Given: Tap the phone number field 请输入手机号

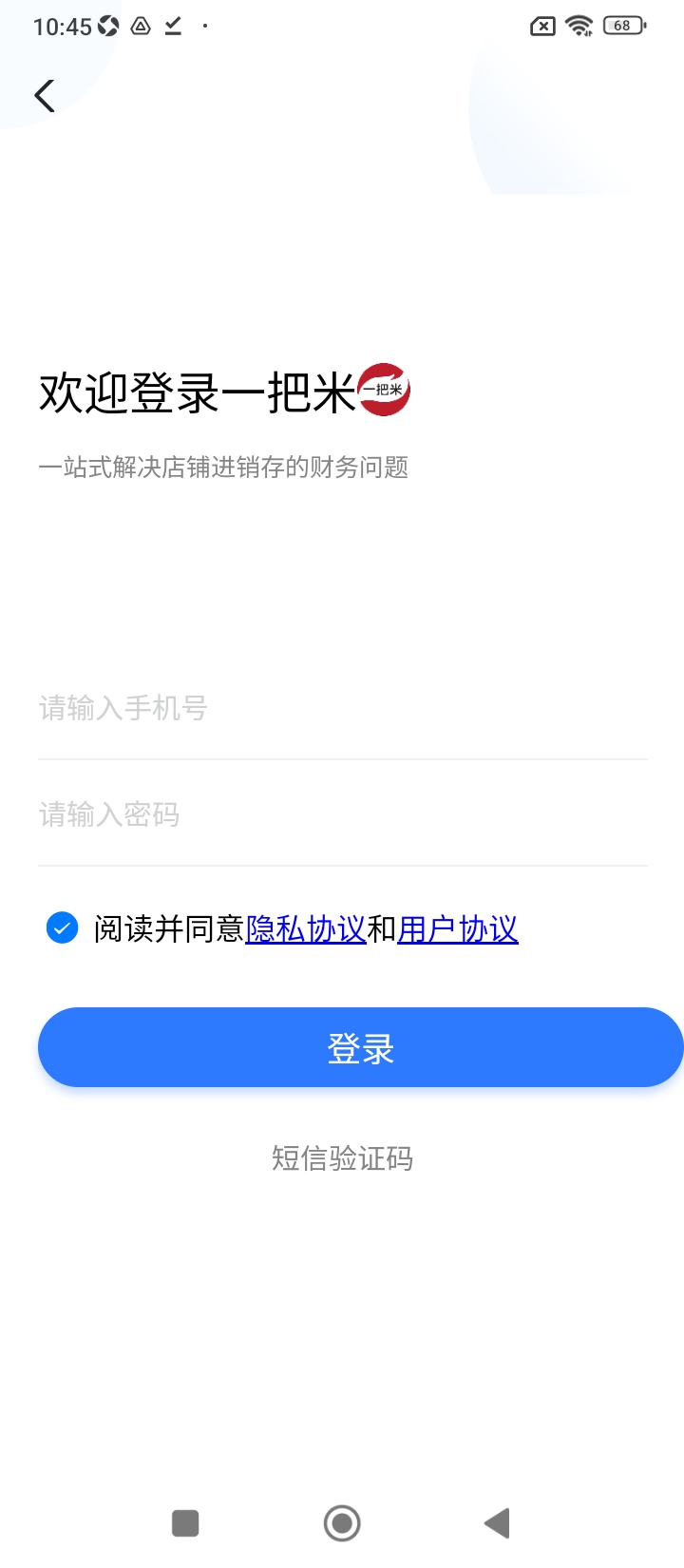Looking at the screenshot, I should (342, 708).
